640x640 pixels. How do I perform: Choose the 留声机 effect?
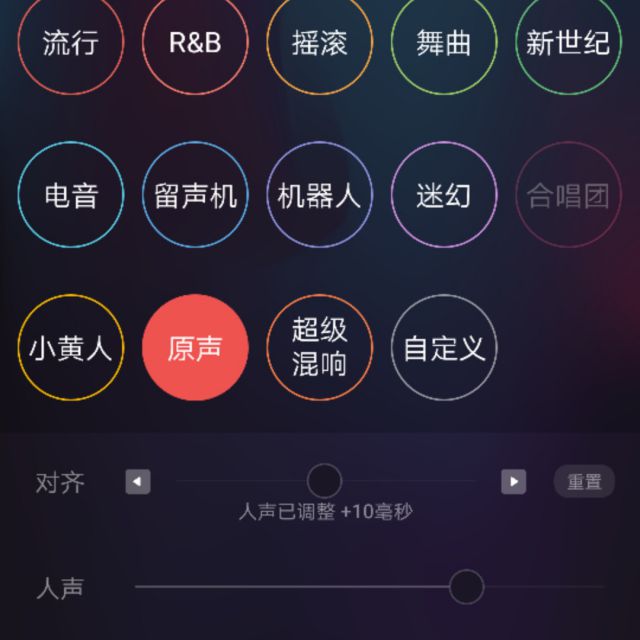(195, 195)
